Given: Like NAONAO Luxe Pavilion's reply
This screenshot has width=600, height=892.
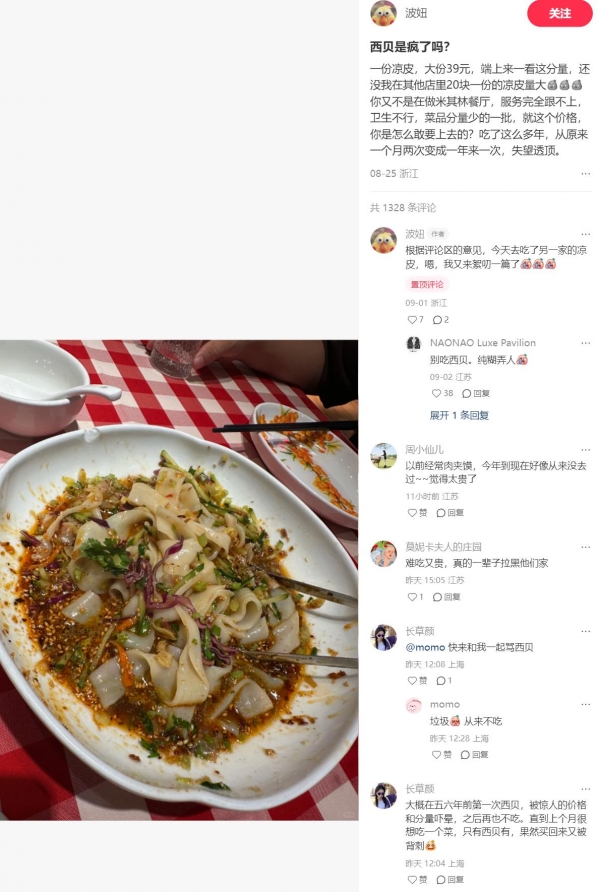Looking at the screenshot, I should [441, 393].
